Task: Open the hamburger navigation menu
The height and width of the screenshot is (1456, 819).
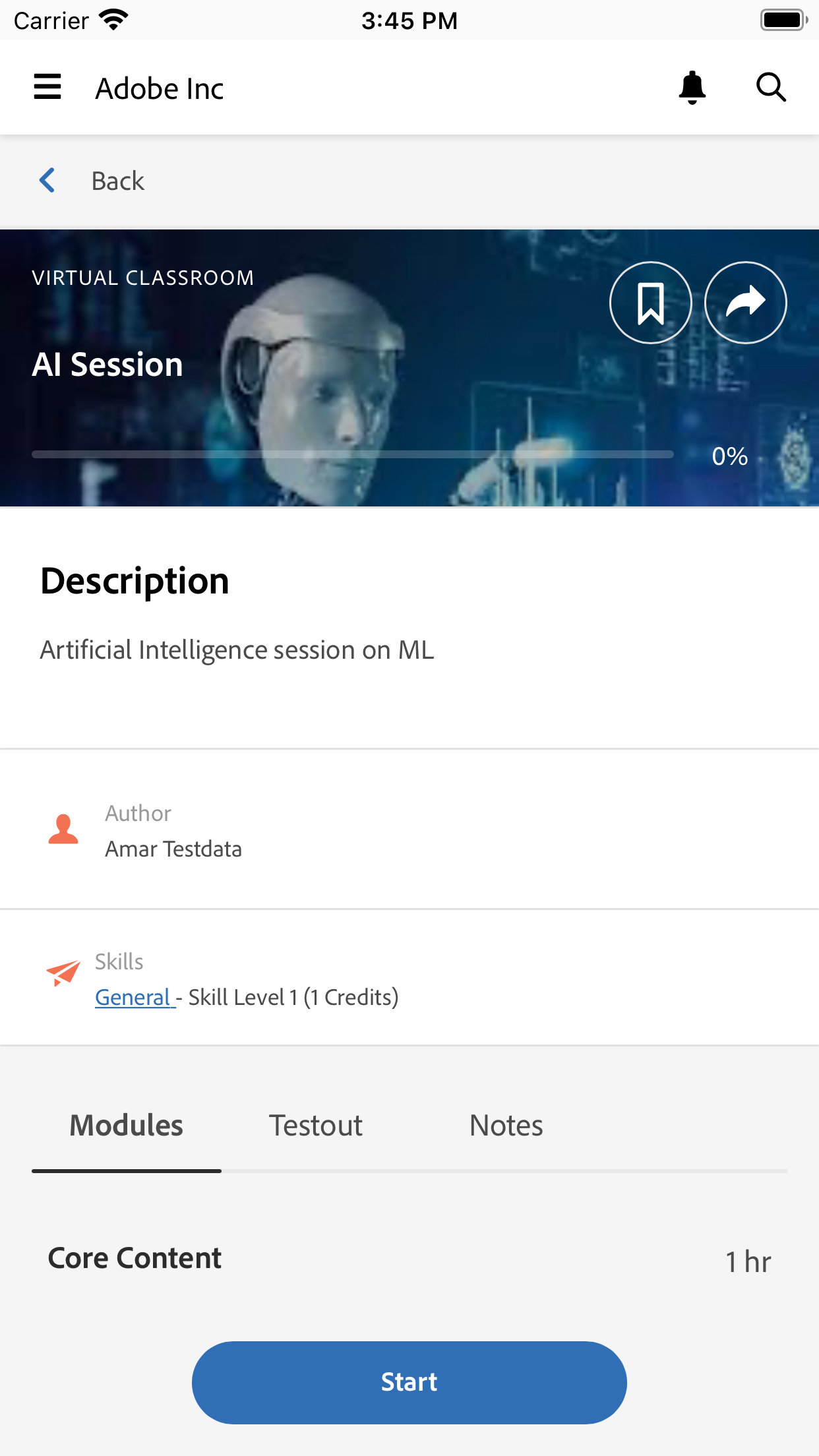Action: pyautogui.click(x=47, y=87)
